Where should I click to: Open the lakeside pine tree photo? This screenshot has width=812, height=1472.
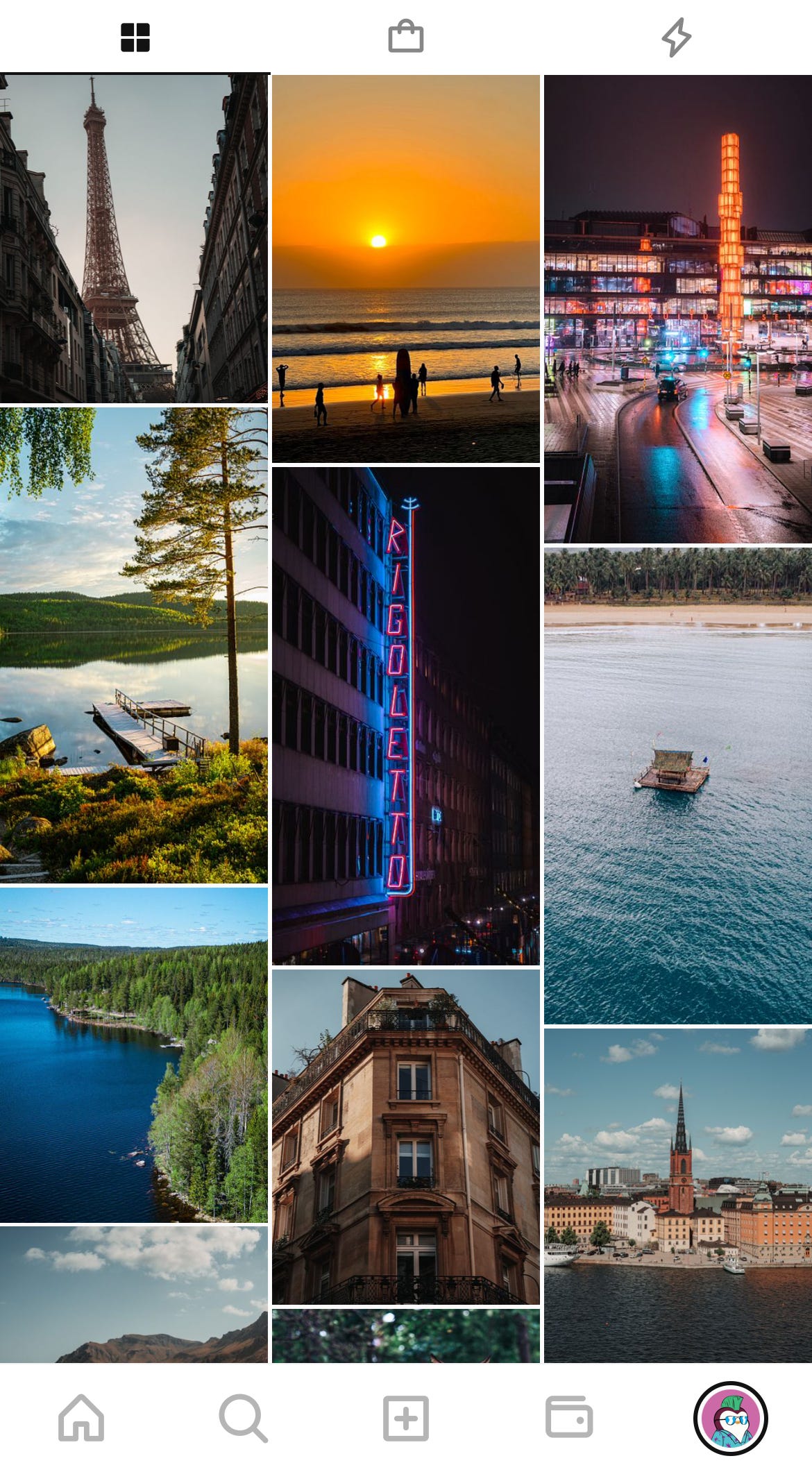coord(134,645)
